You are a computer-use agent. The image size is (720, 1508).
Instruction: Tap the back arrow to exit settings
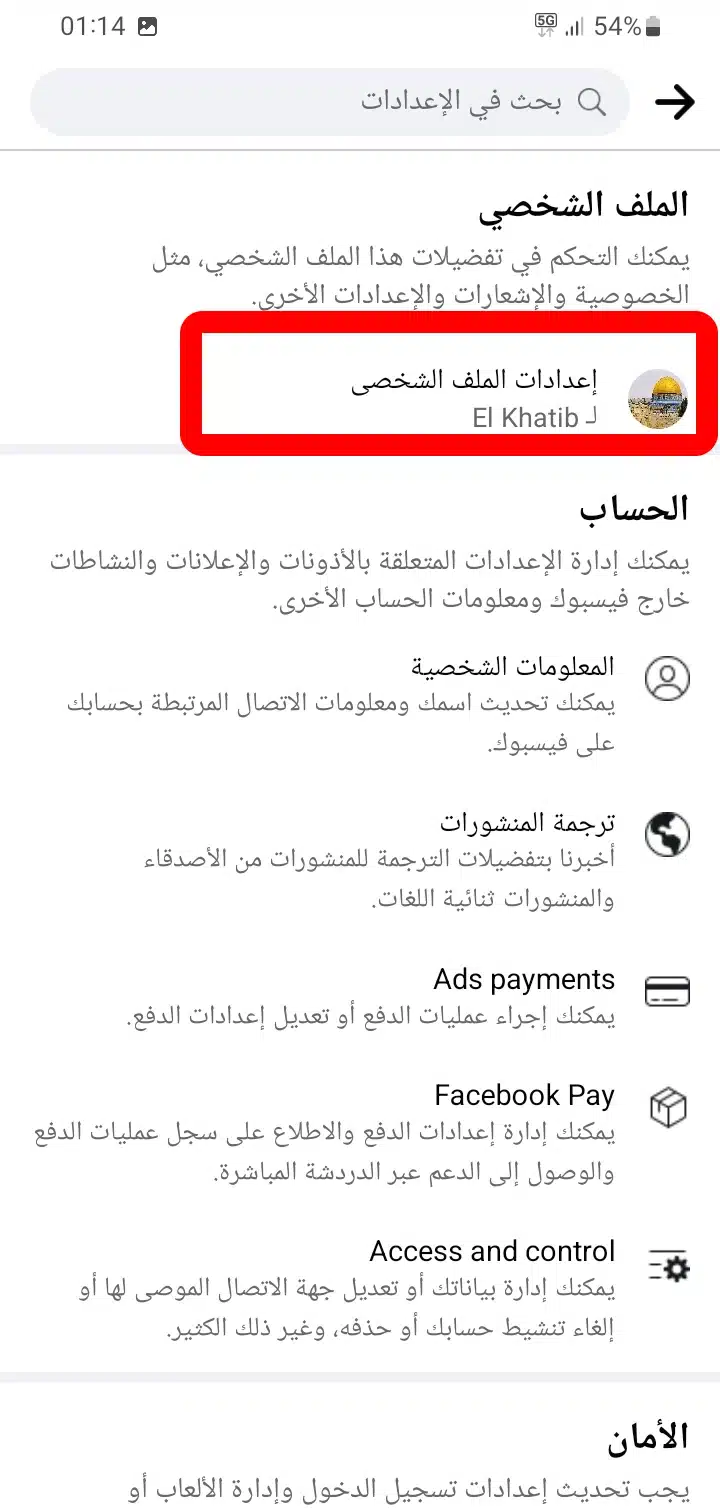click(676, 101)
